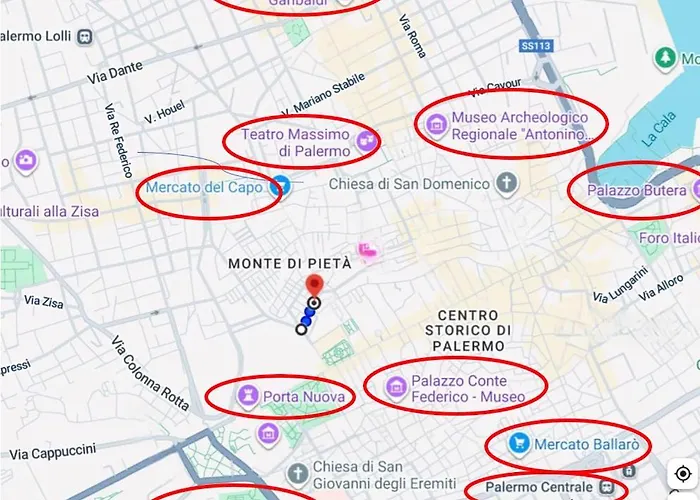The image size is (700, 500).
Task: Select the Museo Archeologico Regionale marker
Action: click(x=435, y=124)
